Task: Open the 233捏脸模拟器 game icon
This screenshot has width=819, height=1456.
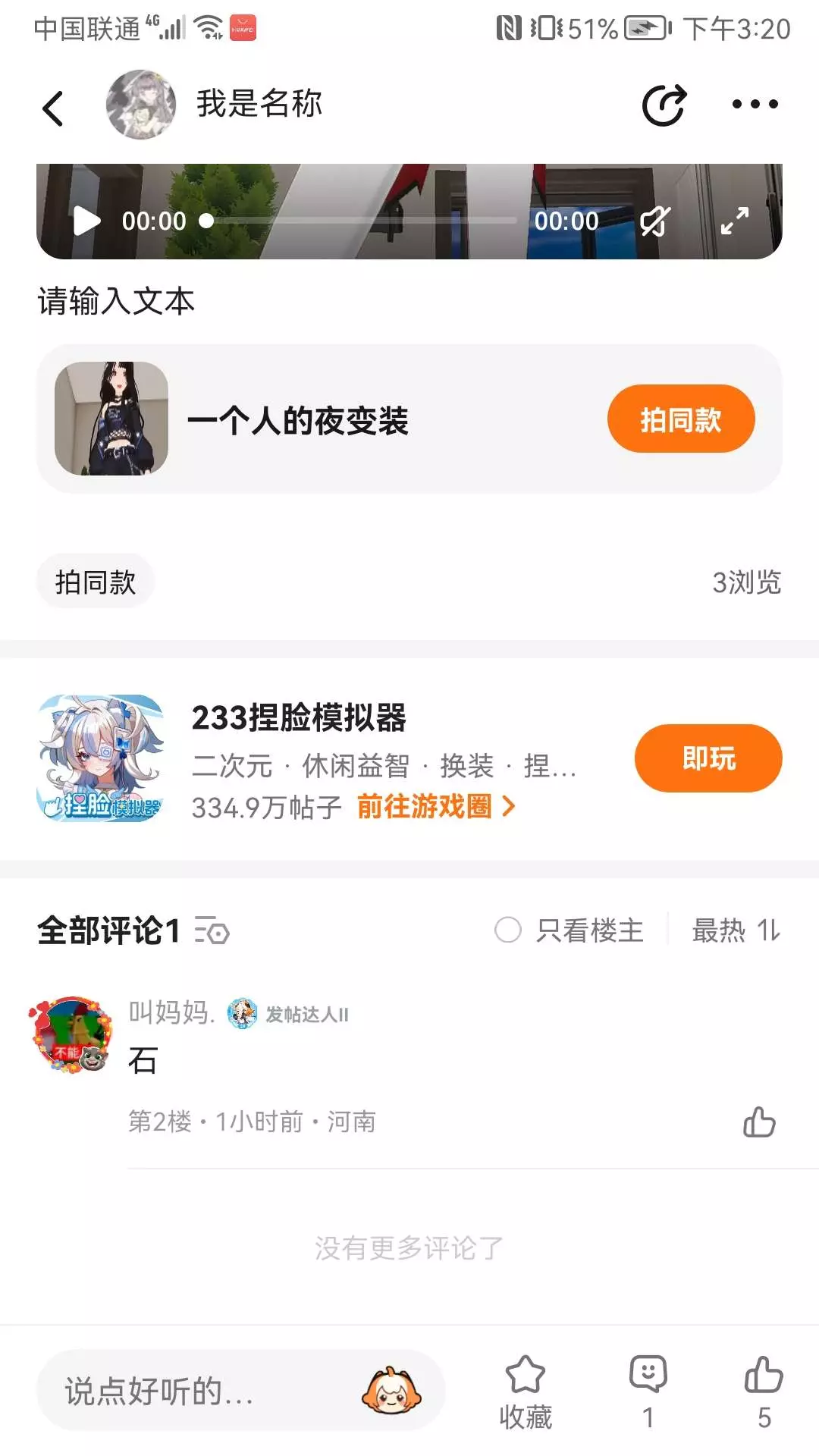Action: [101, 758]
